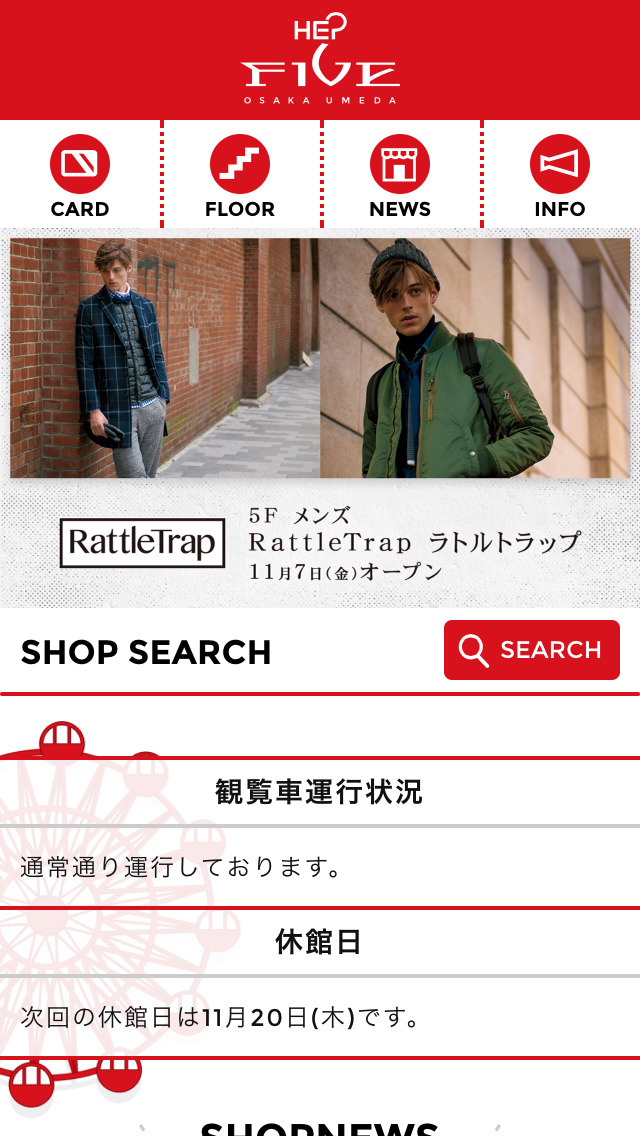Screen dimensions: 640x1136
Task: Open the CARD section
Action: click(x=80, y=175)
